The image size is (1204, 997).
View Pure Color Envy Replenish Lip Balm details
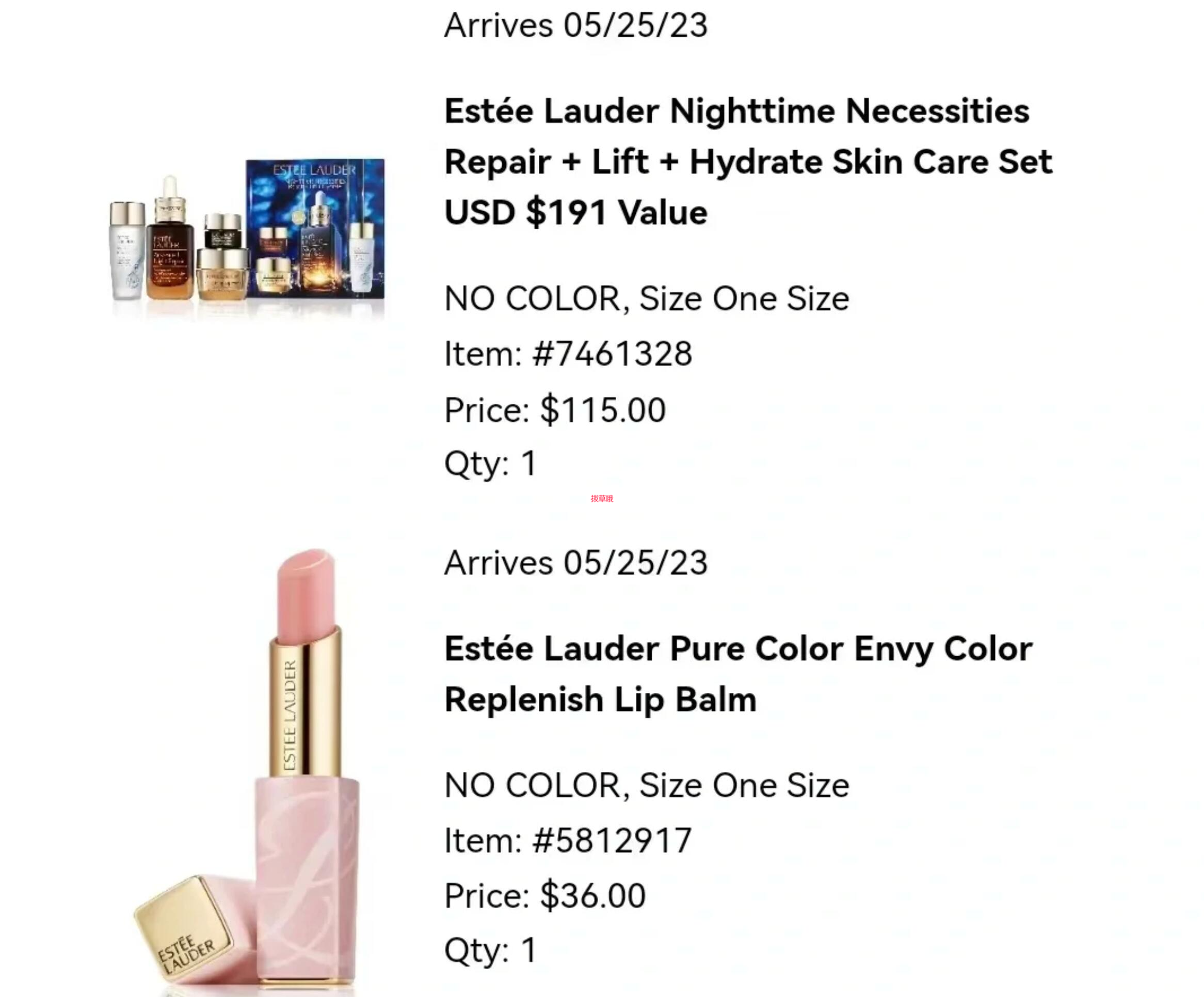coord(738,673)
